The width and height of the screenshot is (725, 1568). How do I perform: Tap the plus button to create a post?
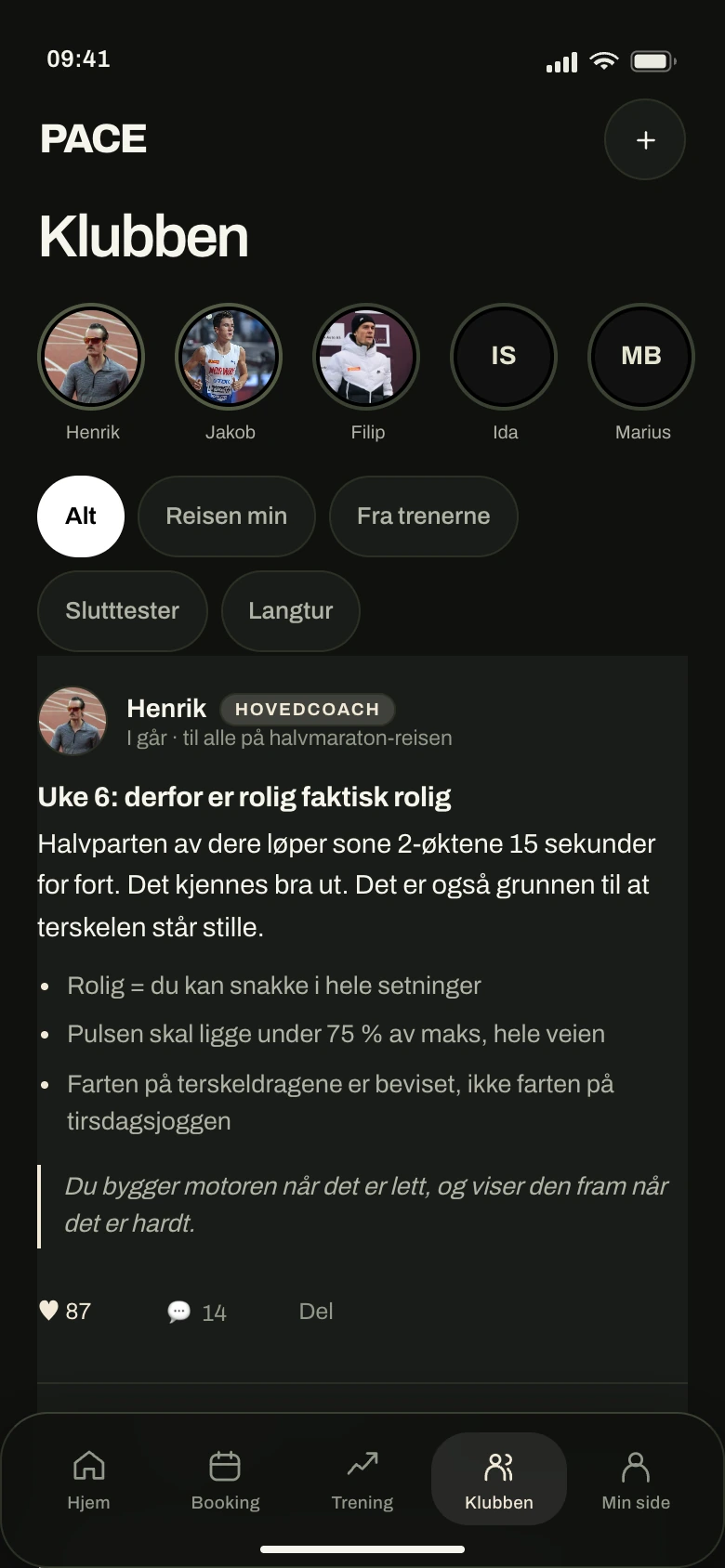pyautogui.click(x=645, y=139)
